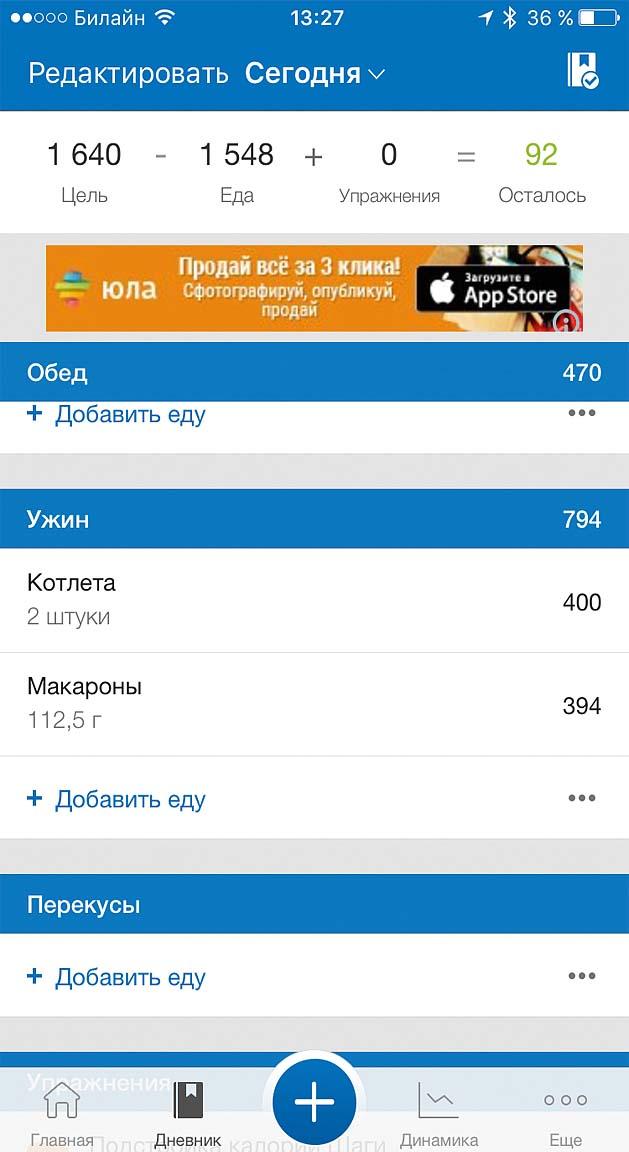Add food to the Обед section
Image resolution: width=629 pixels, height=1152 pixels.
pos(117,415)
